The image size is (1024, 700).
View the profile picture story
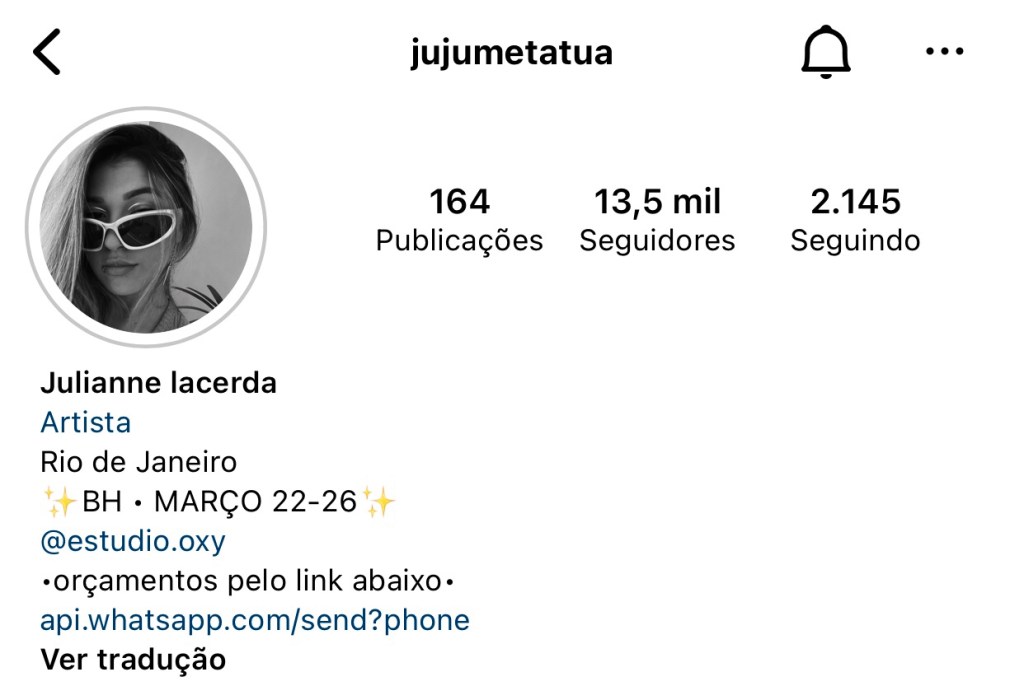point(146,228)
